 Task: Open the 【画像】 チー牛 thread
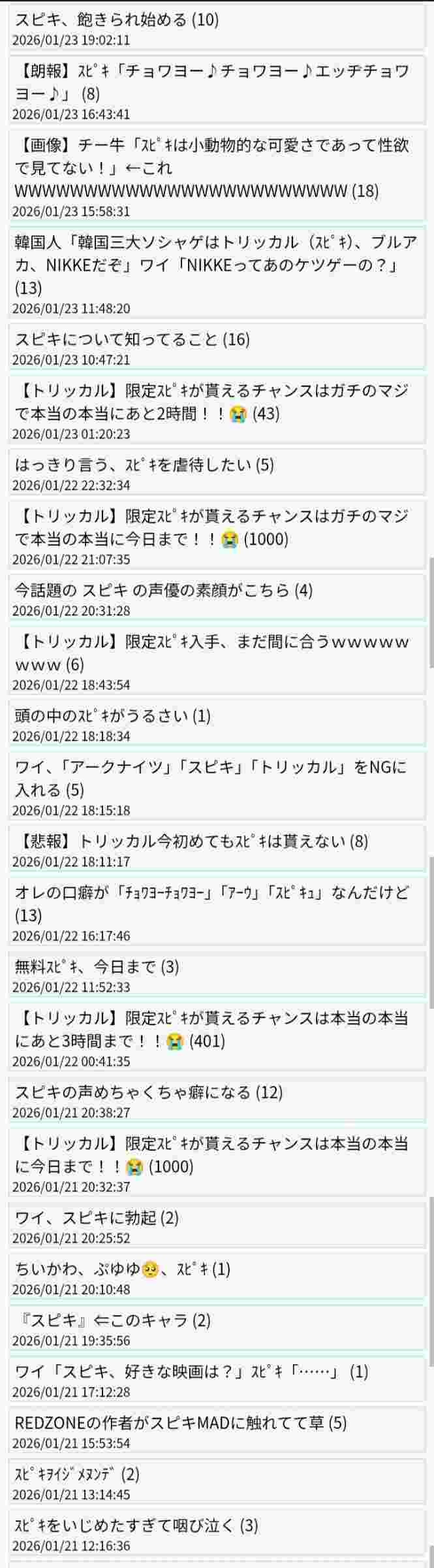(x=211, y=167)
